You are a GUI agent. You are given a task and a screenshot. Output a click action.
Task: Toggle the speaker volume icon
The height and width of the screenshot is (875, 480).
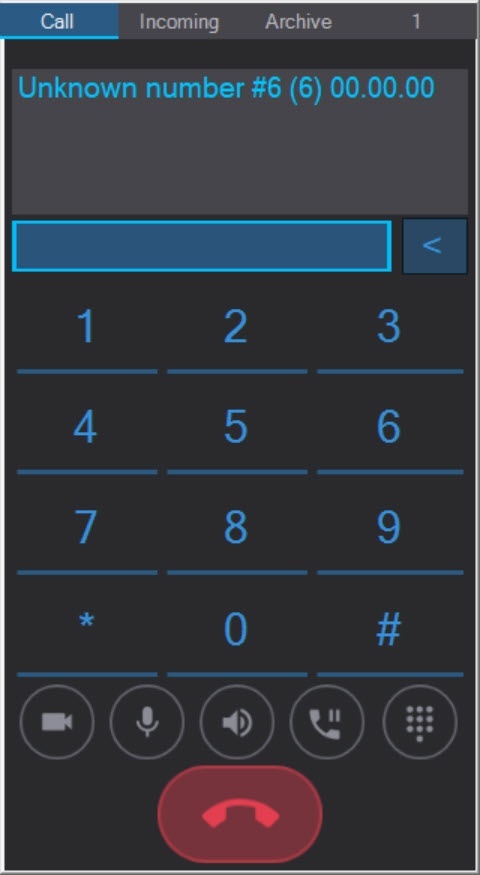(237, 722)
